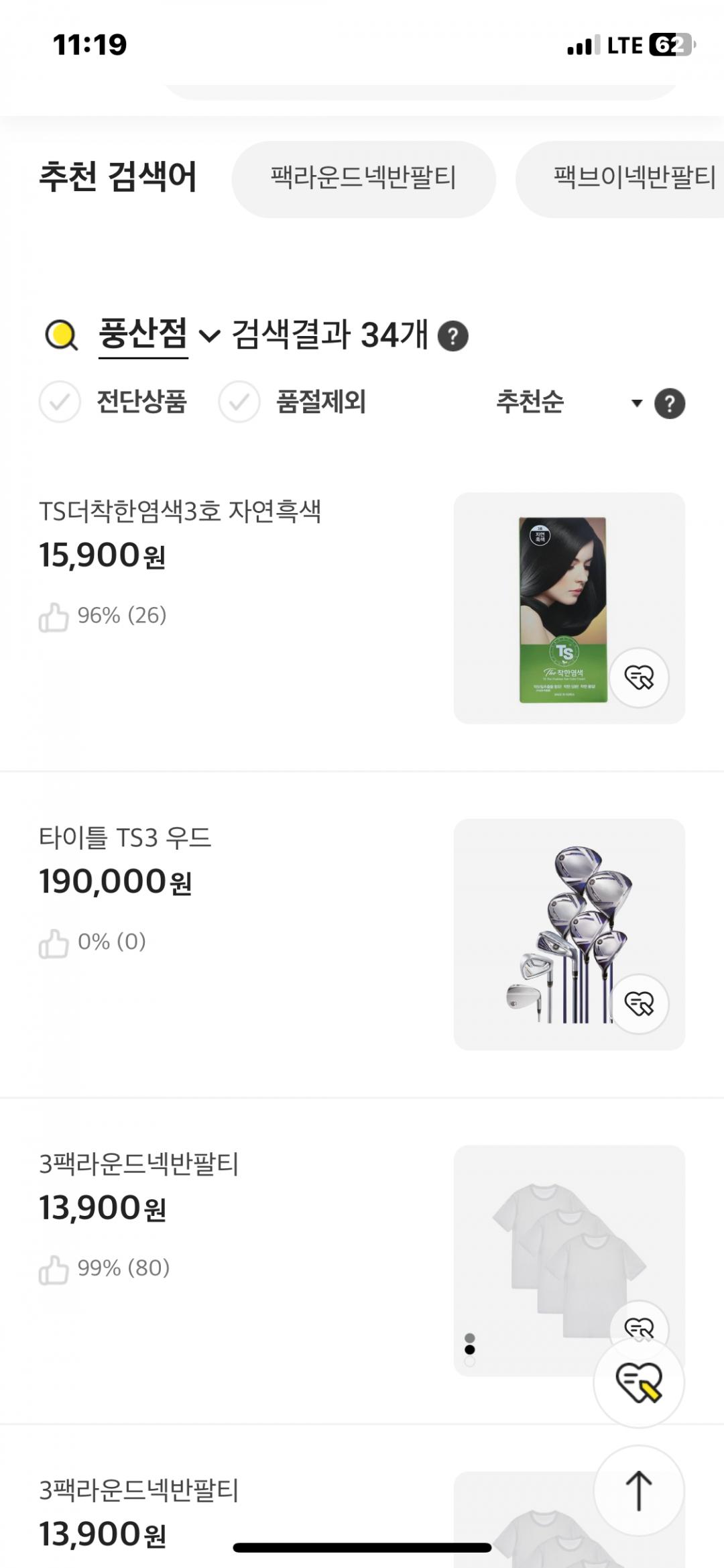Add TS더착한염색3호 hair dye to wishlist

pos(639,677)
